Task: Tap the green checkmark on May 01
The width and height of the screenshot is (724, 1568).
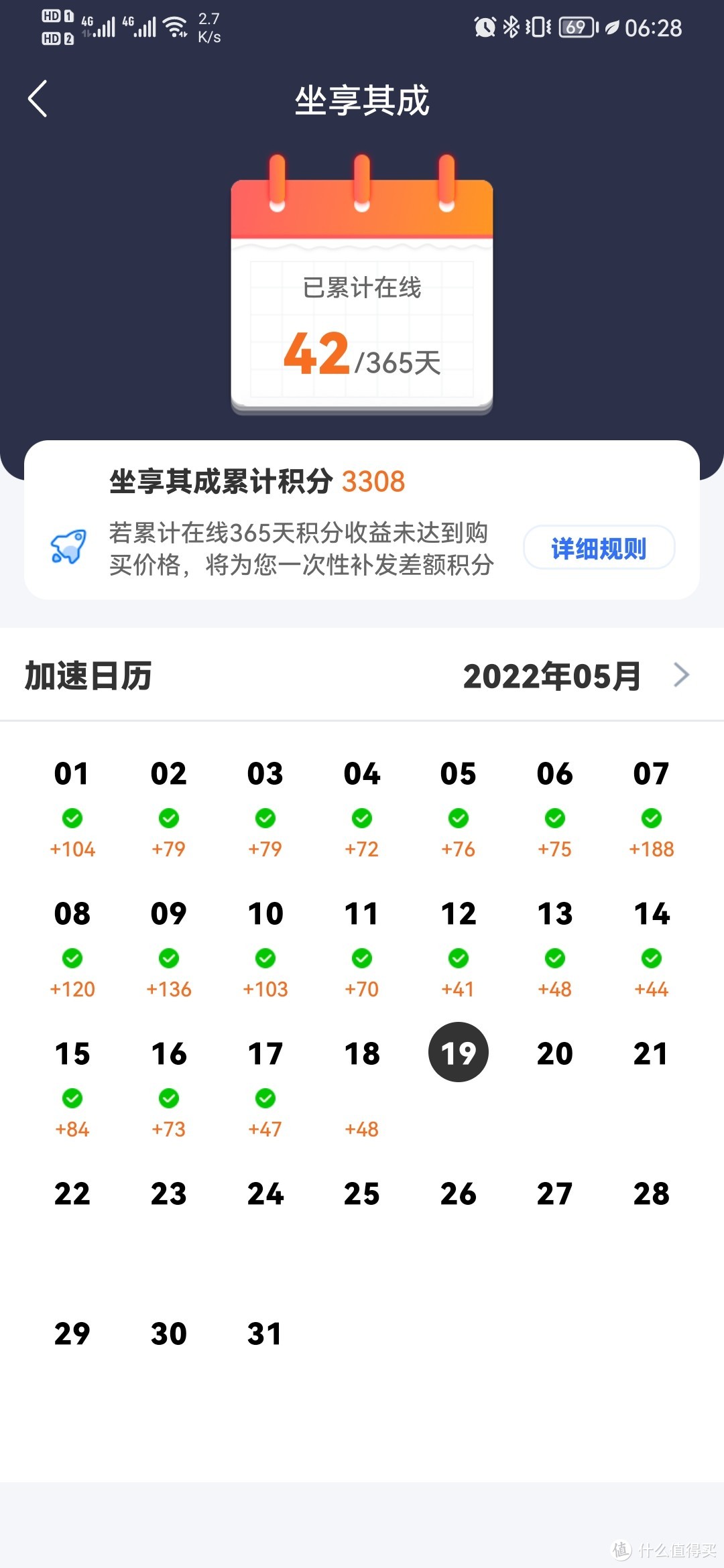Action: tap(72, 819)
